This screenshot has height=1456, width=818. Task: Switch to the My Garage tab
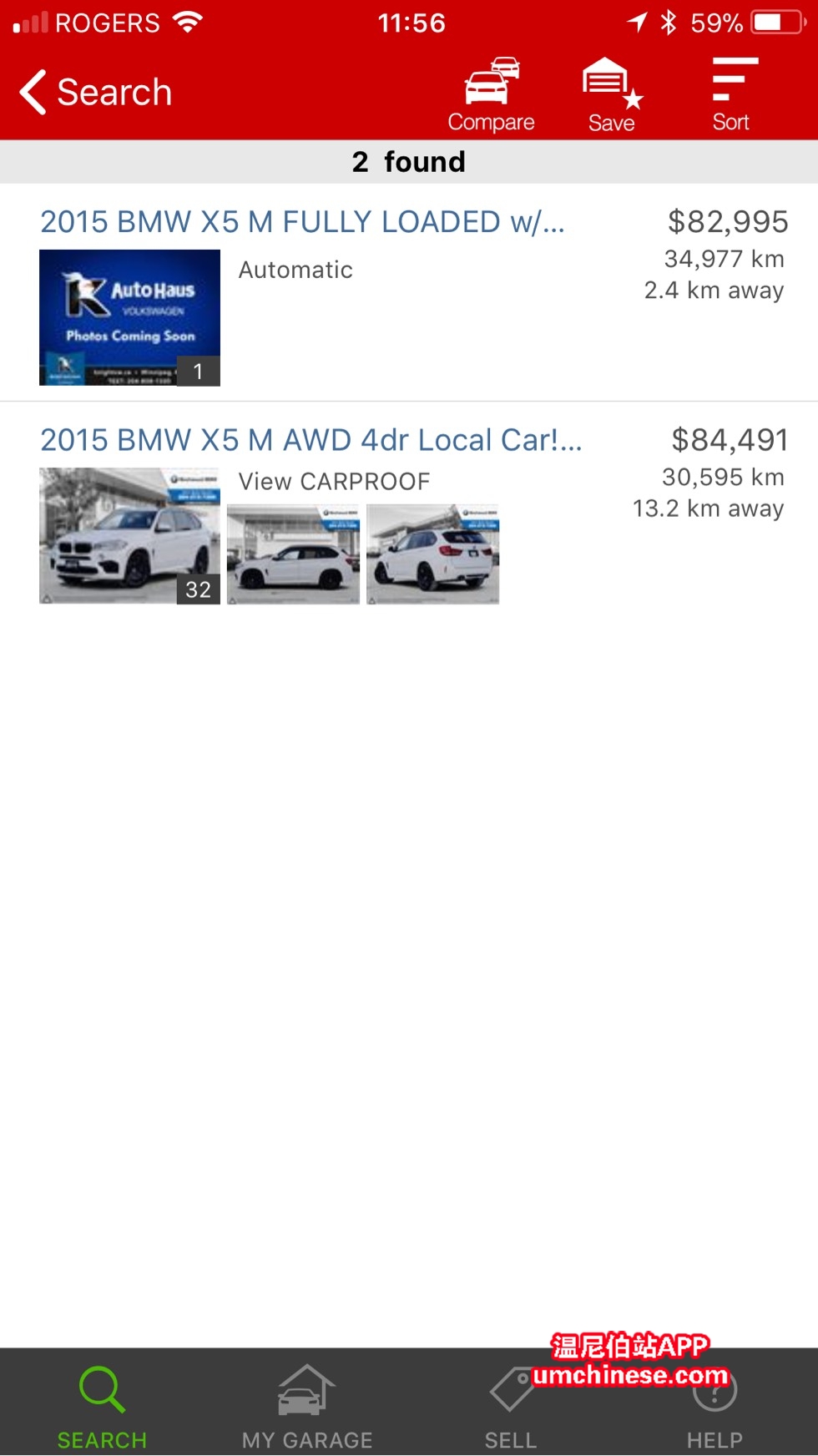pos(306,1407)
